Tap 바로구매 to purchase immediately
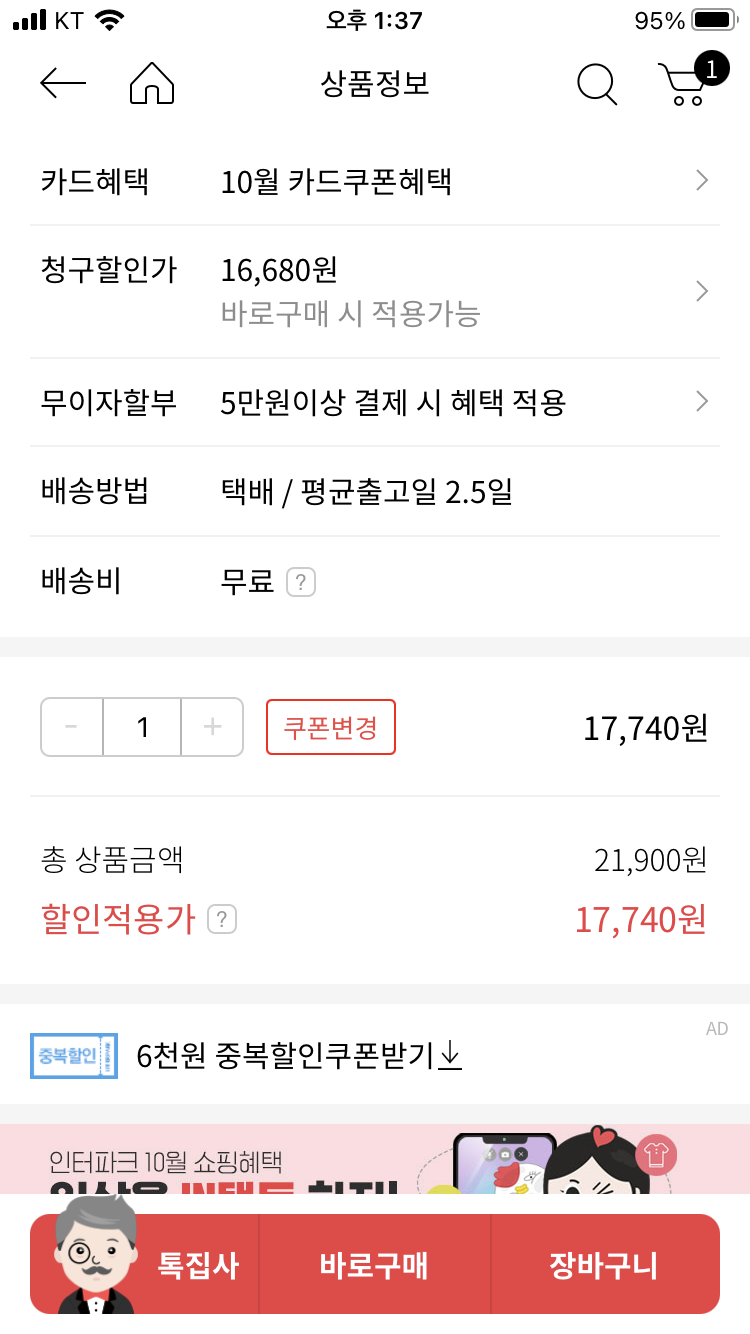 pos(375,1264)
